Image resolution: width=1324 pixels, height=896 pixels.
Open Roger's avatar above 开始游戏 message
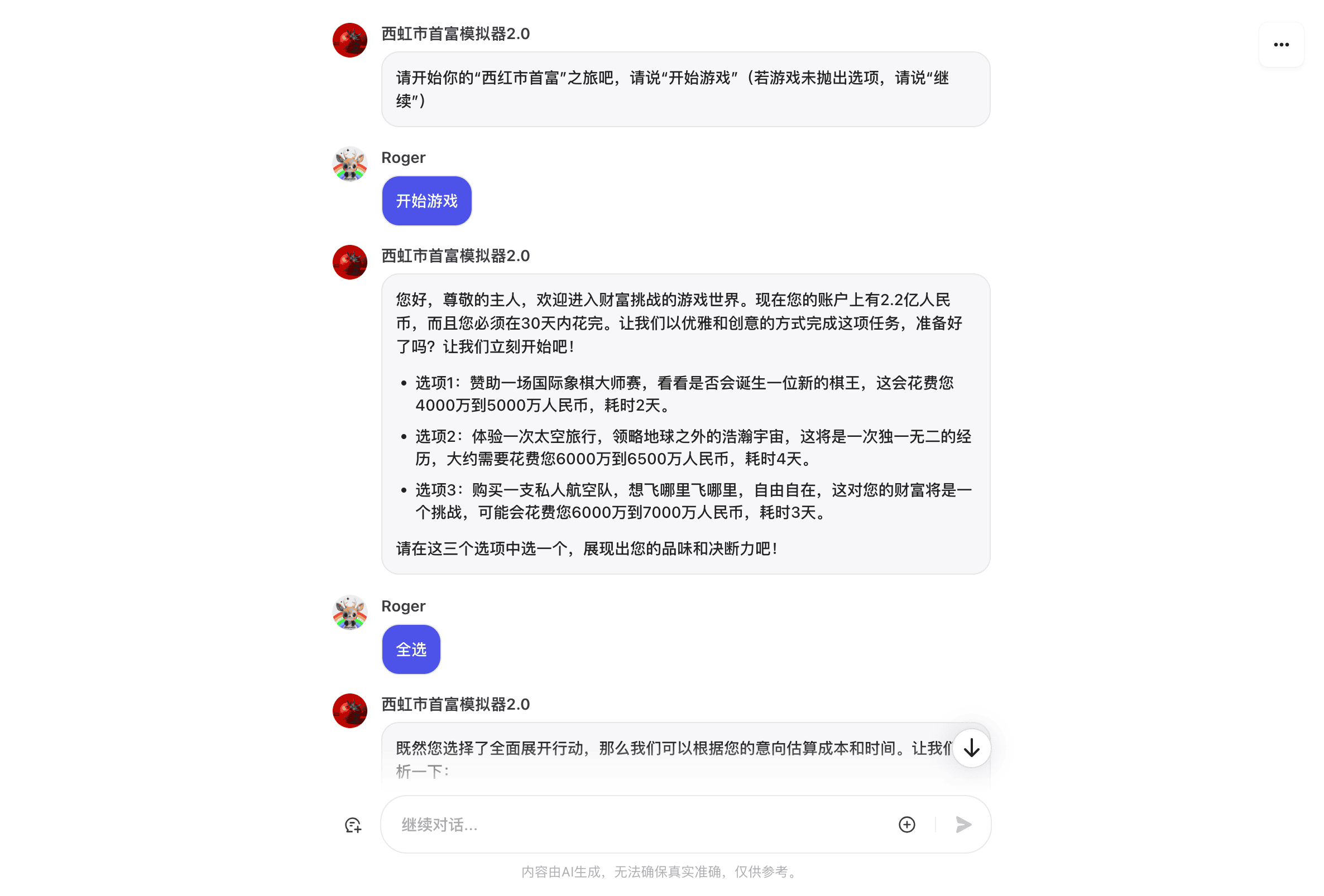350,165
